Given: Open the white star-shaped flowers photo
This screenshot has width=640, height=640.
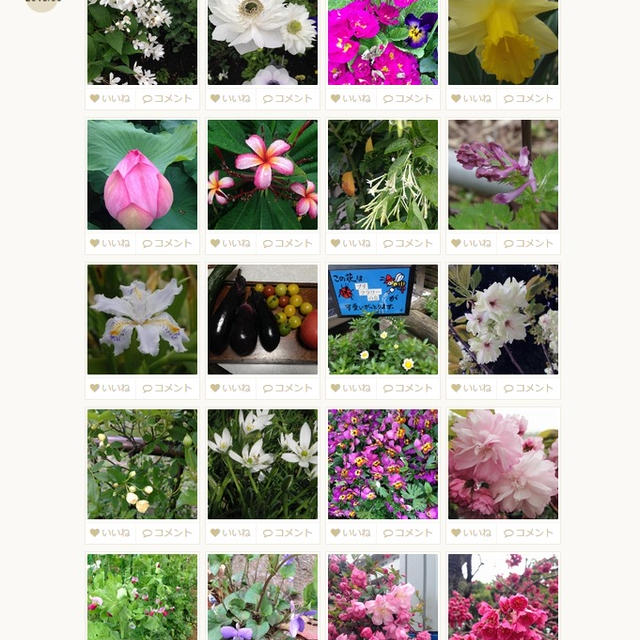Looking at the screenshot, I should point(262,464).
